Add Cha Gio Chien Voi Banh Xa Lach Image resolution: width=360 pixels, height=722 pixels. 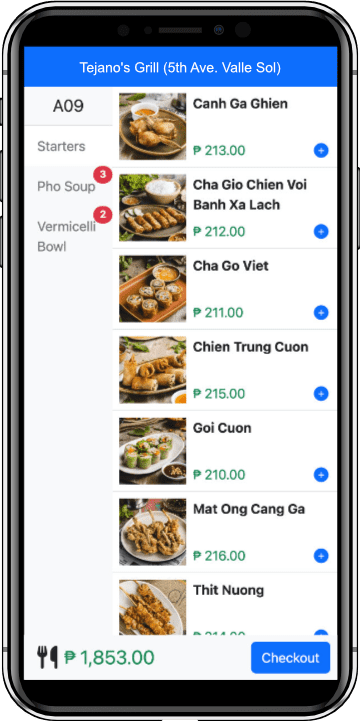(321, 232)
